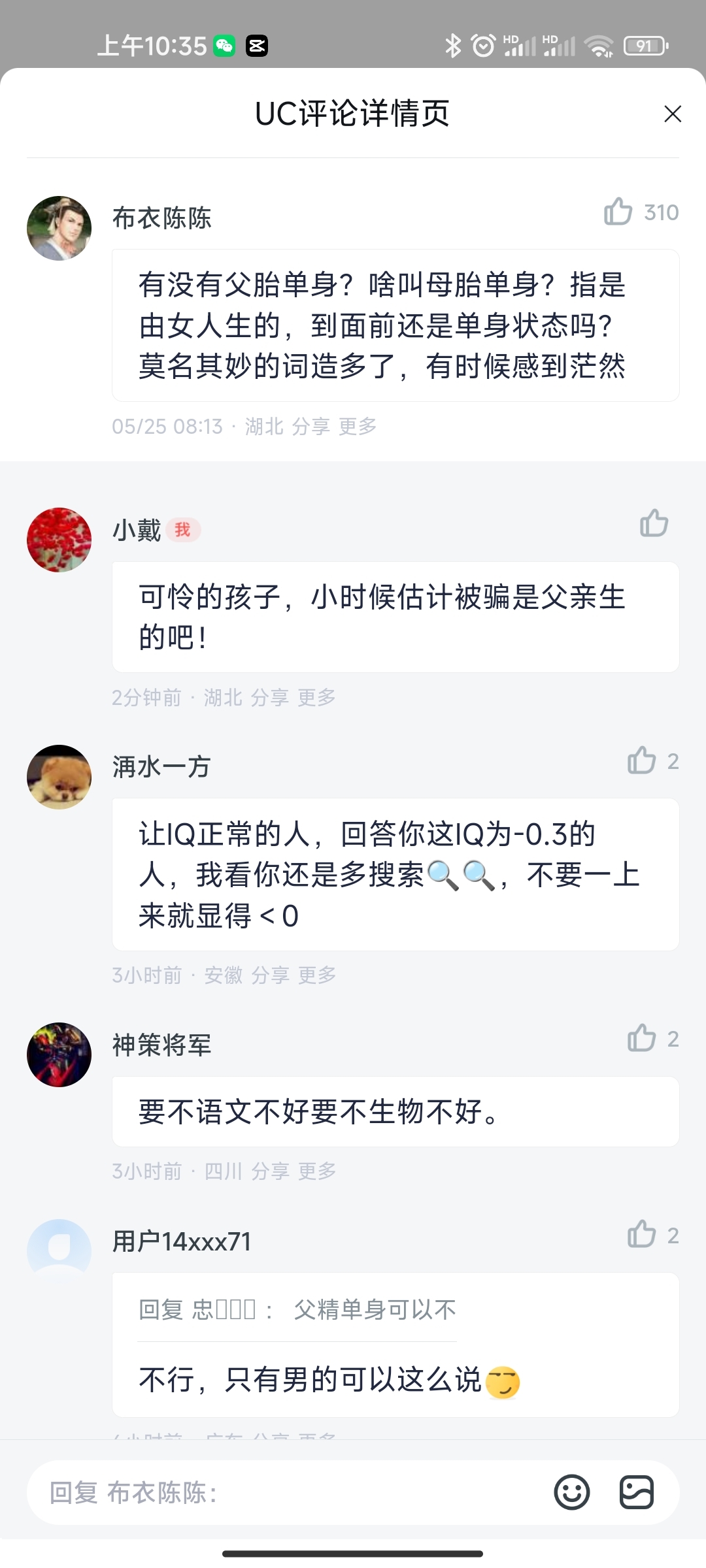Share 小戴's reply
This screenshot has width=706, height=1568.
(270, 698)
